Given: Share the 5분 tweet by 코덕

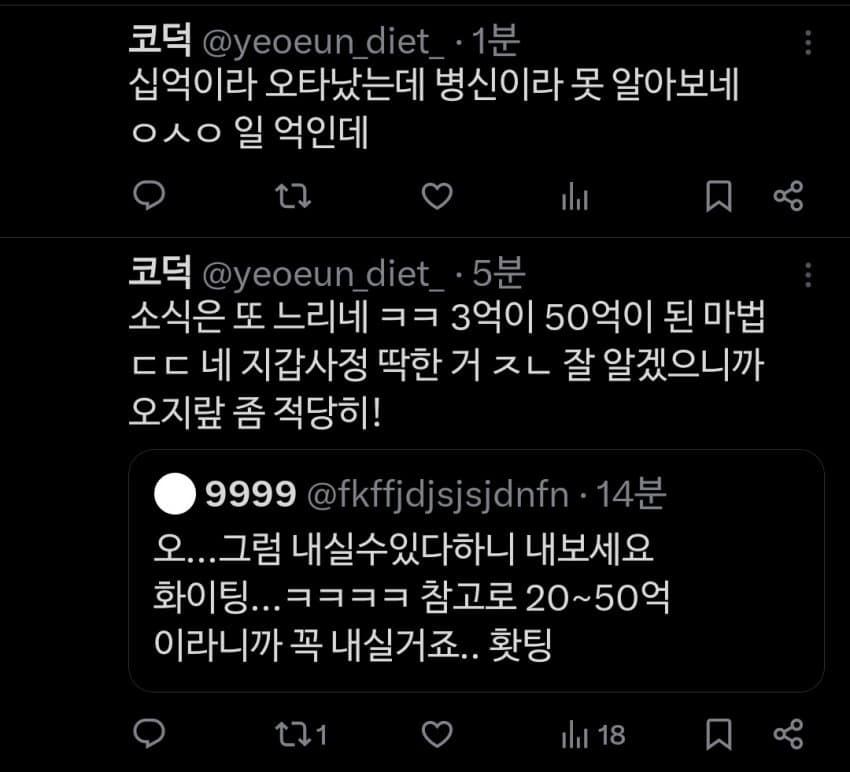Looking at the screenshot, I should [789, 736].
